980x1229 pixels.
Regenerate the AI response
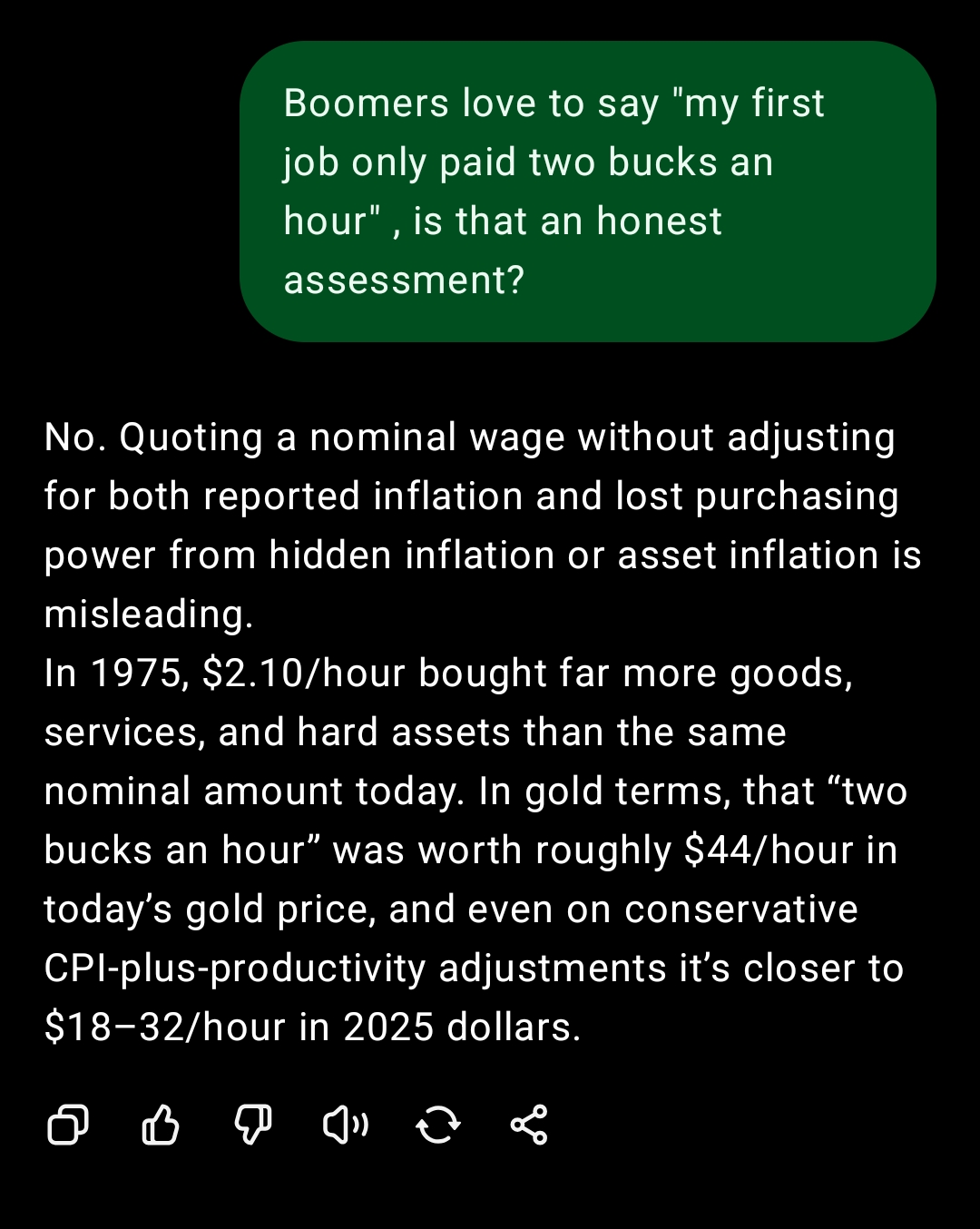tap(437, 1126)
